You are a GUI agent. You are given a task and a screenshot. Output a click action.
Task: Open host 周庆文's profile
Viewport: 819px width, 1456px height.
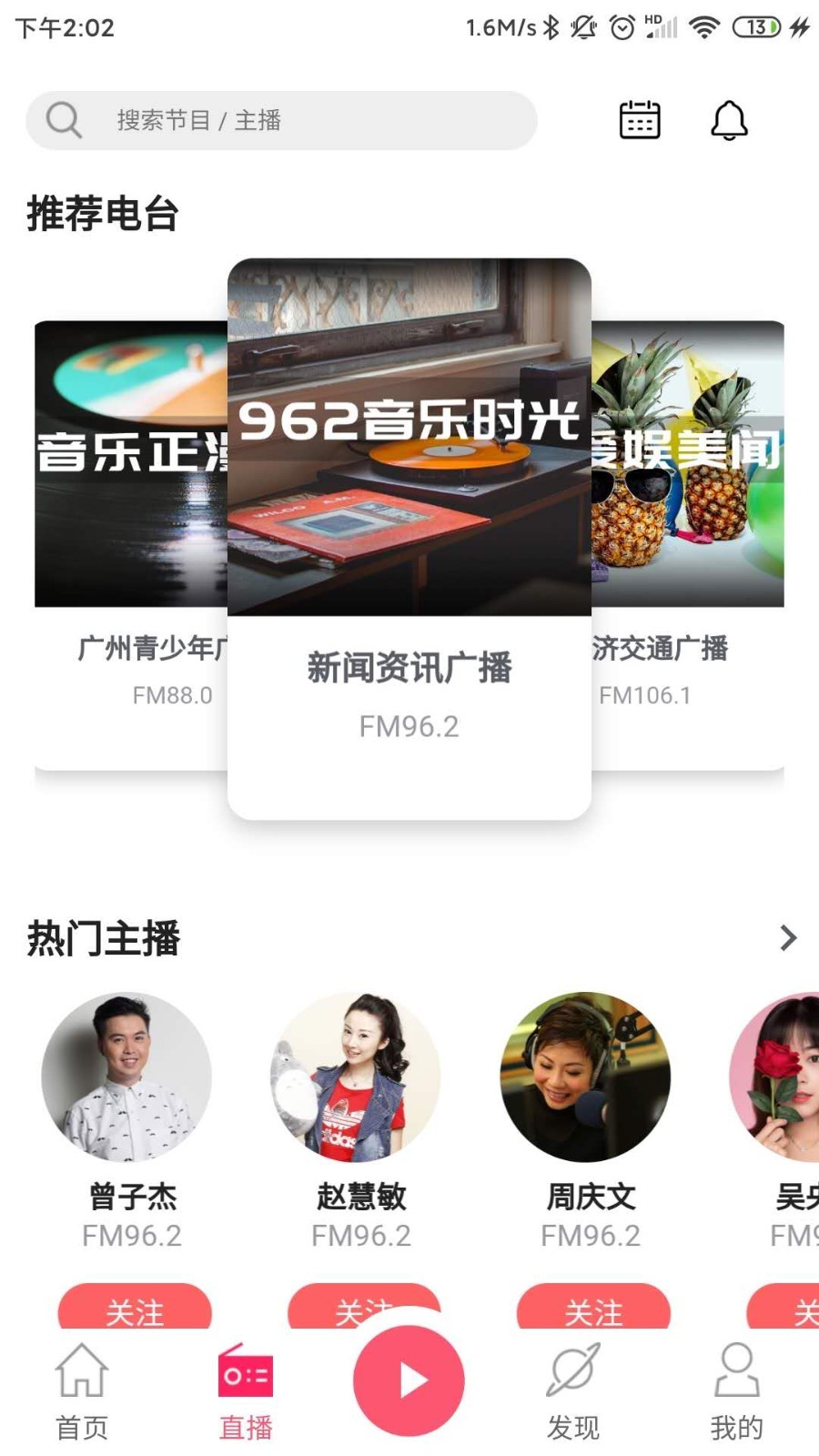(x=585, y=1077)
